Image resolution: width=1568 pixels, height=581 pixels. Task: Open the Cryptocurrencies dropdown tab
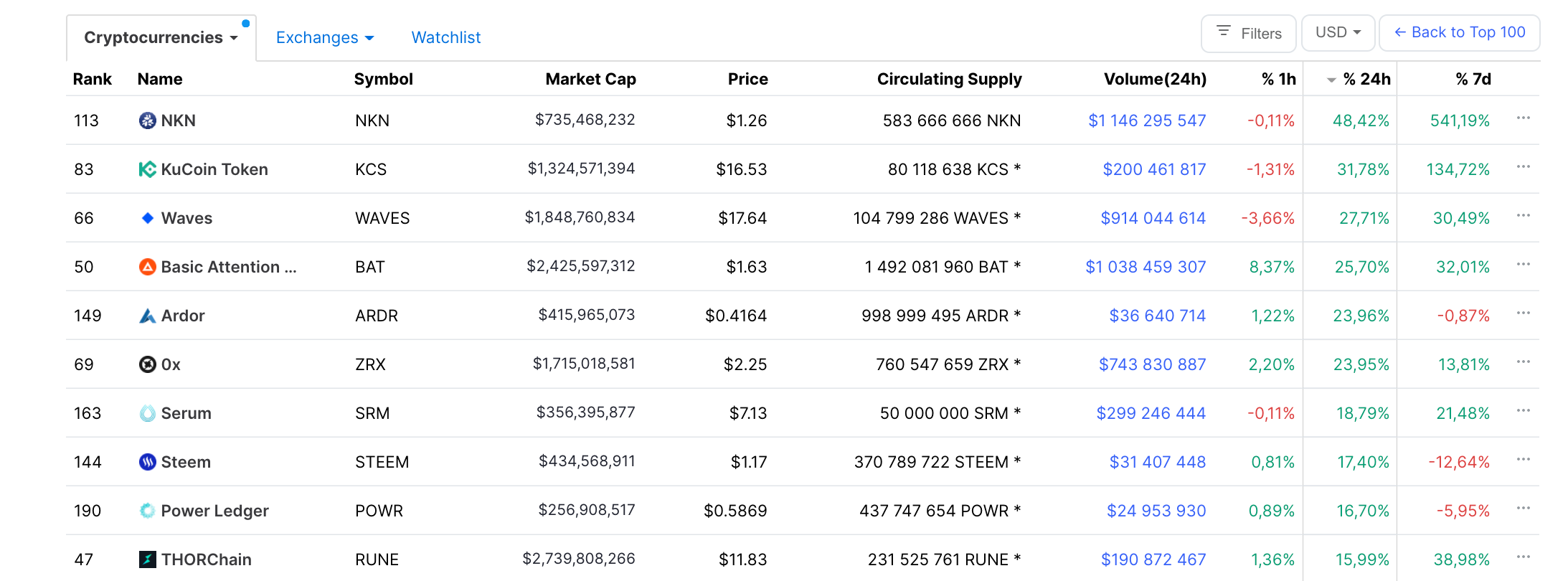[x=161, y=37]
